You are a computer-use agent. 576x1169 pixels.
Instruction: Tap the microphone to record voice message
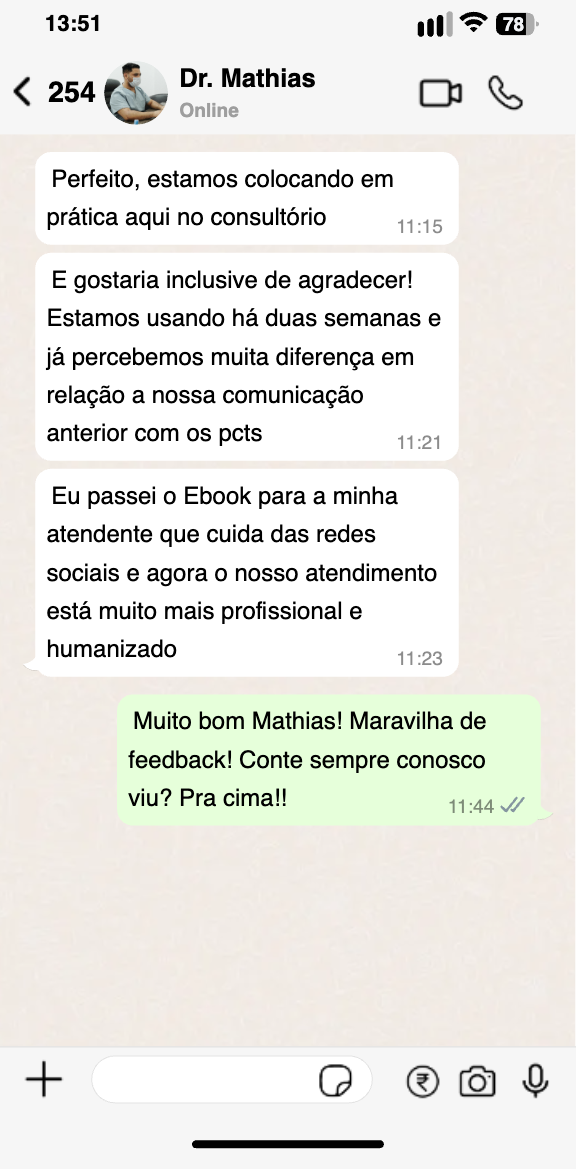(535, 1080)
